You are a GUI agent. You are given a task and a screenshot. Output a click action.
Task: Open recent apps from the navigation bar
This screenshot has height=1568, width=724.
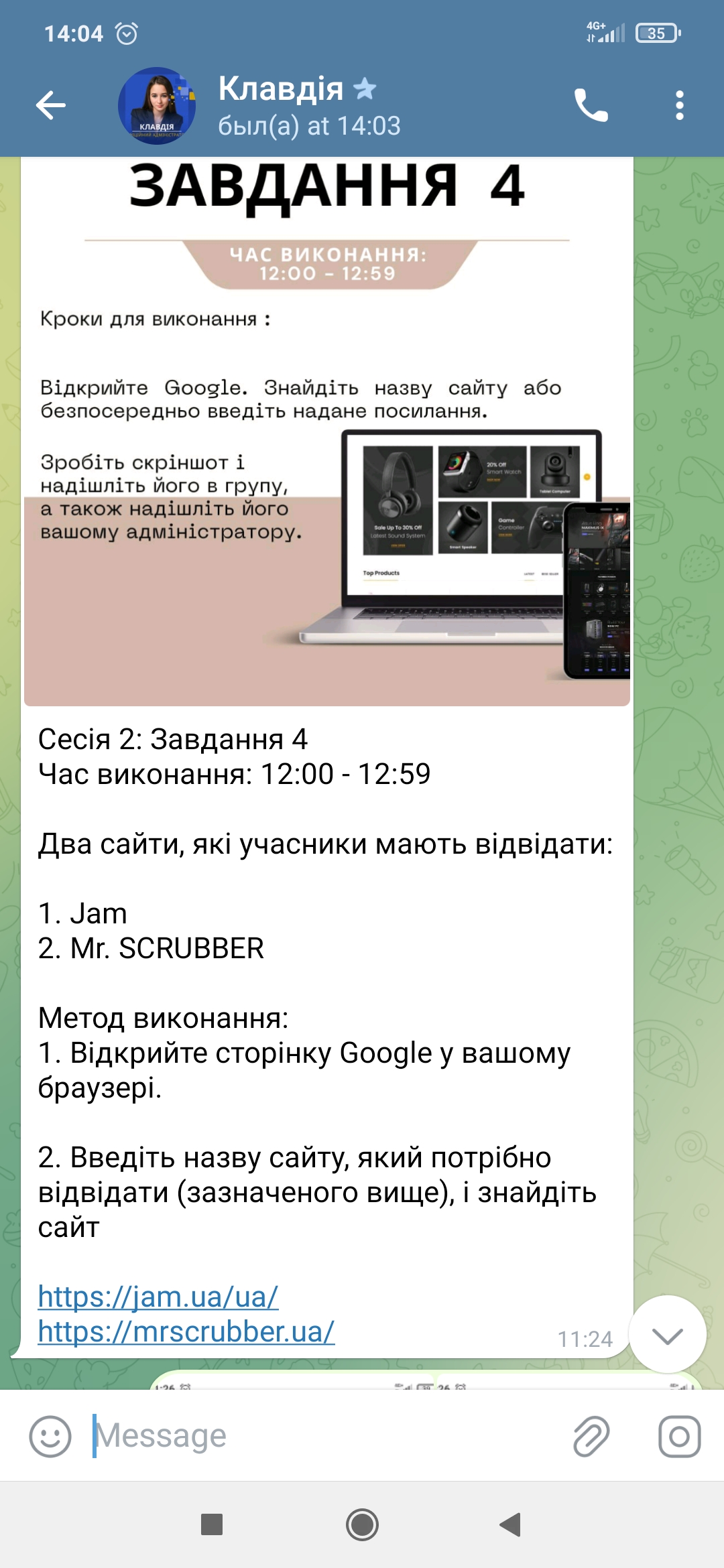[x=212, y=1525]
